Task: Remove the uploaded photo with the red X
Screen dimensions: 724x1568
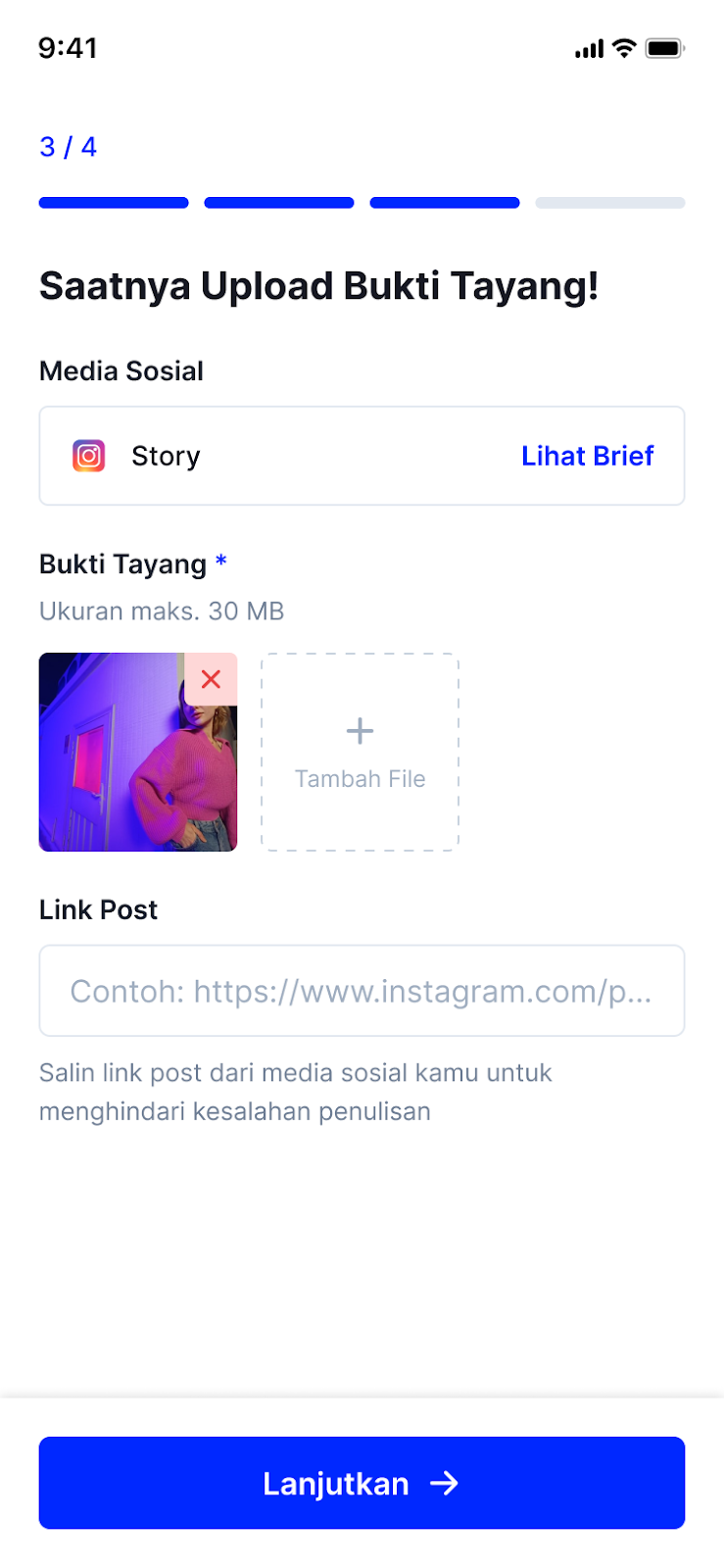Action: pos(211,679)
